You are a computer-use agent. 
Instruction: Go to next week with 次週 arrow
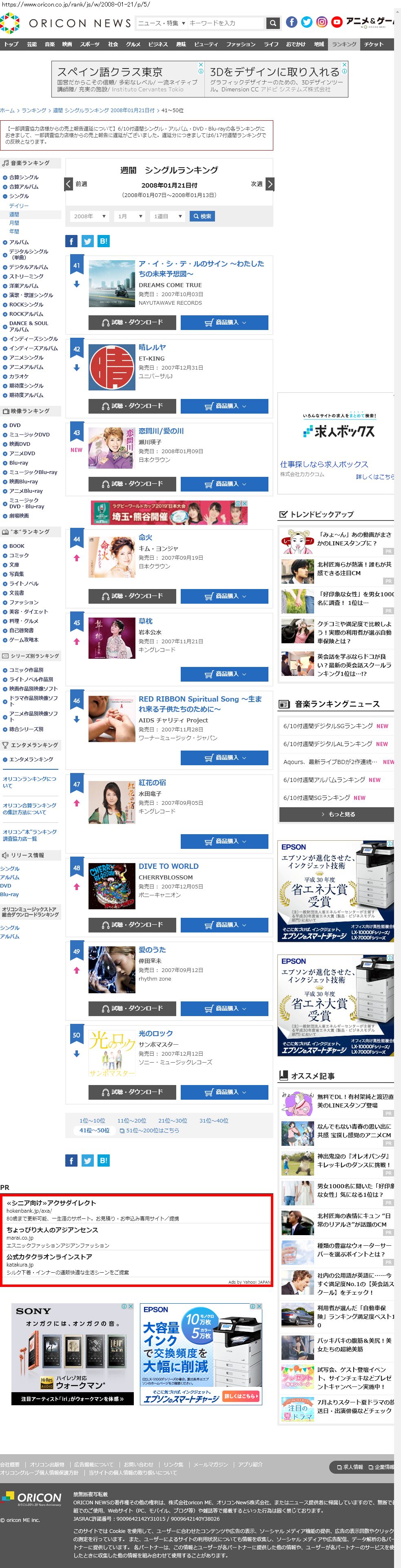[270, 184]
